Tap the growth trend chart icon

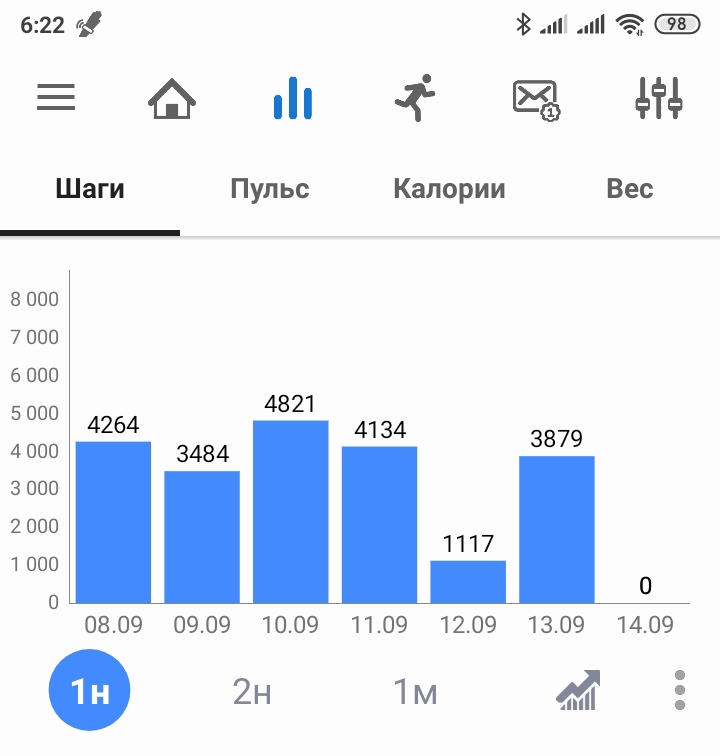[578, 690]
